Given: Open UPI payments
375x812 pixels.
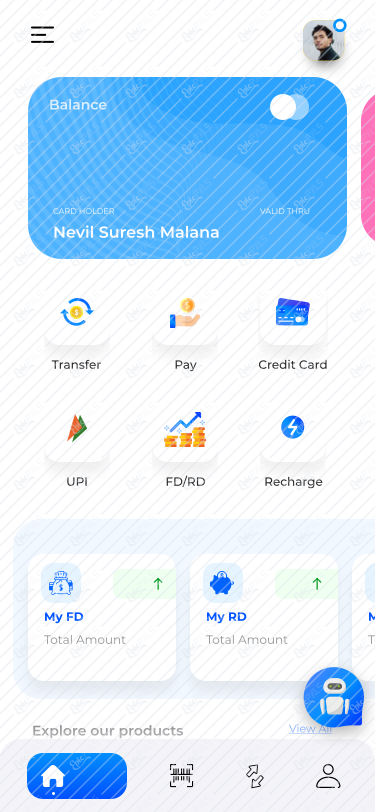Looking at the screenshot, I should [x=77, y=448].
